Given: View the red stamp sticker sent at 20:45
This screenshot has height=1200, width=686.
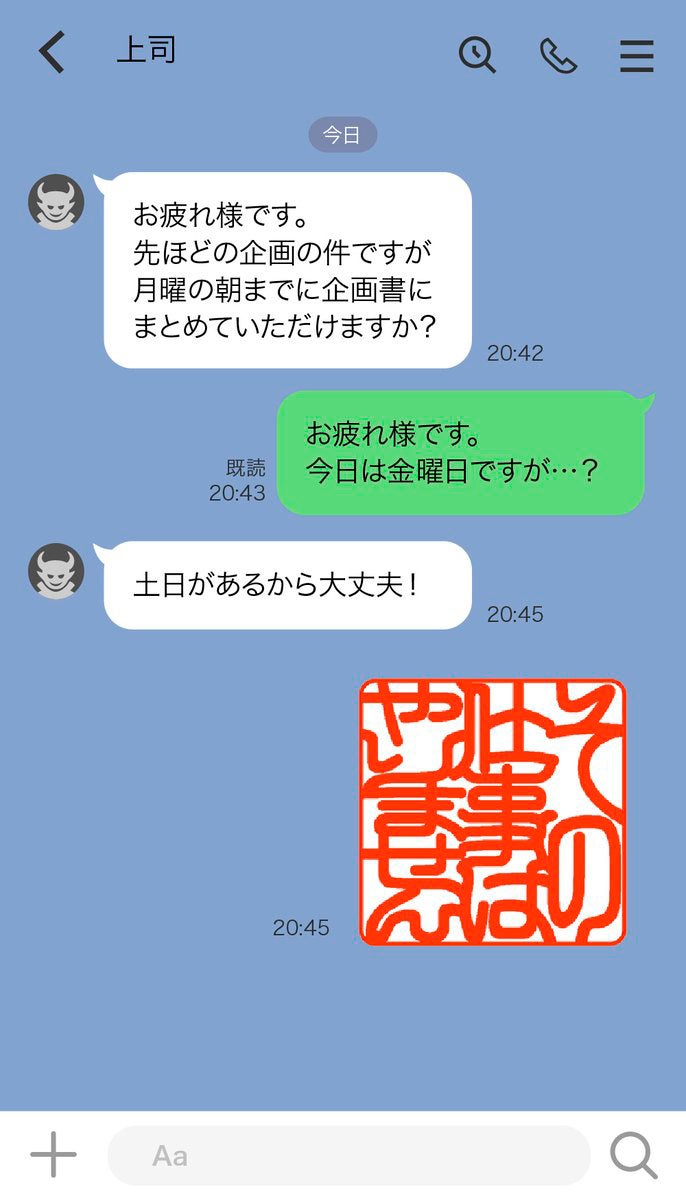Looking at the screenshot, I should coord(492,812).
